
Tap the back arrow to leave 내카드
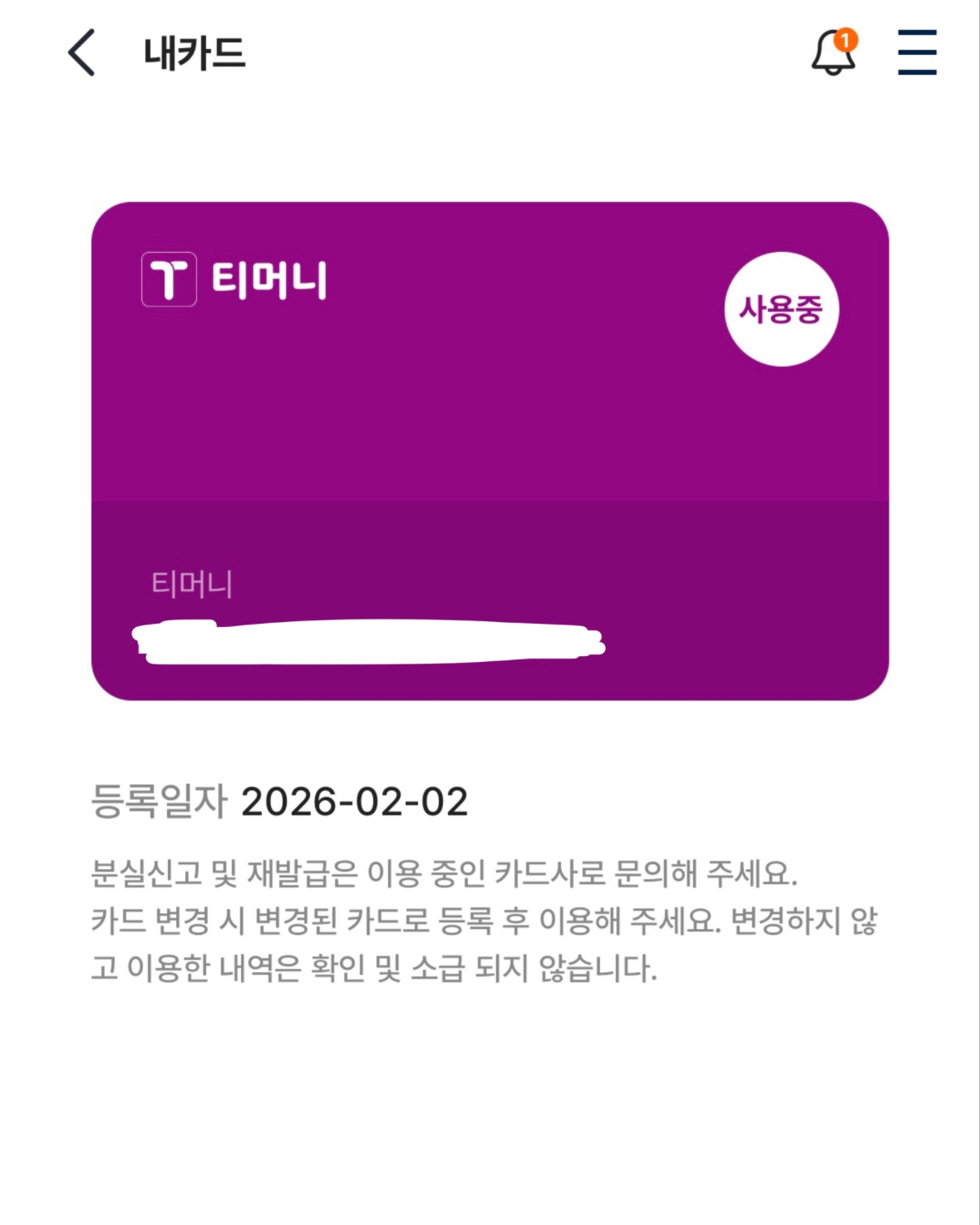point(76,52)
